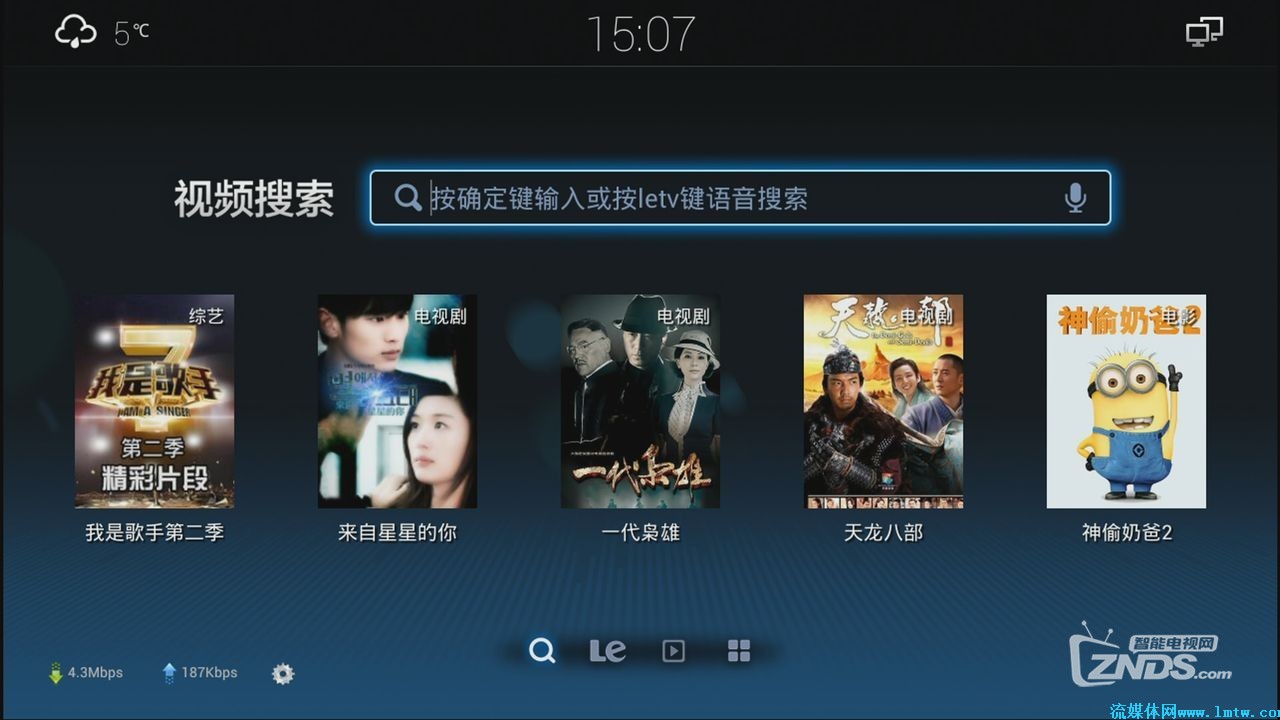The width and height of the screenshot is (1280, 720).
Task: Open 来自星星的你 TV series
Action: coord(397,401)
